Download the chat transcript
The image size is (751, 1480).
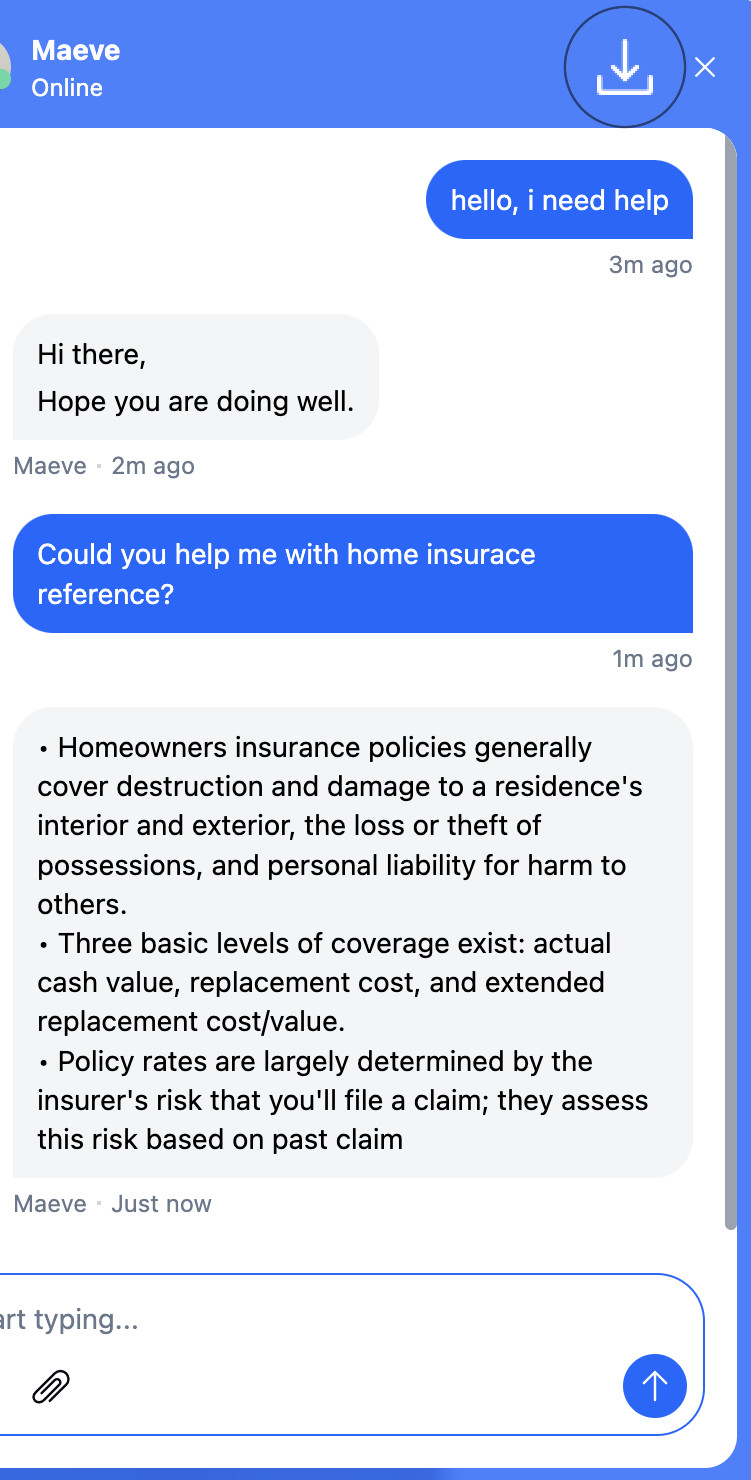click(624, 67)
